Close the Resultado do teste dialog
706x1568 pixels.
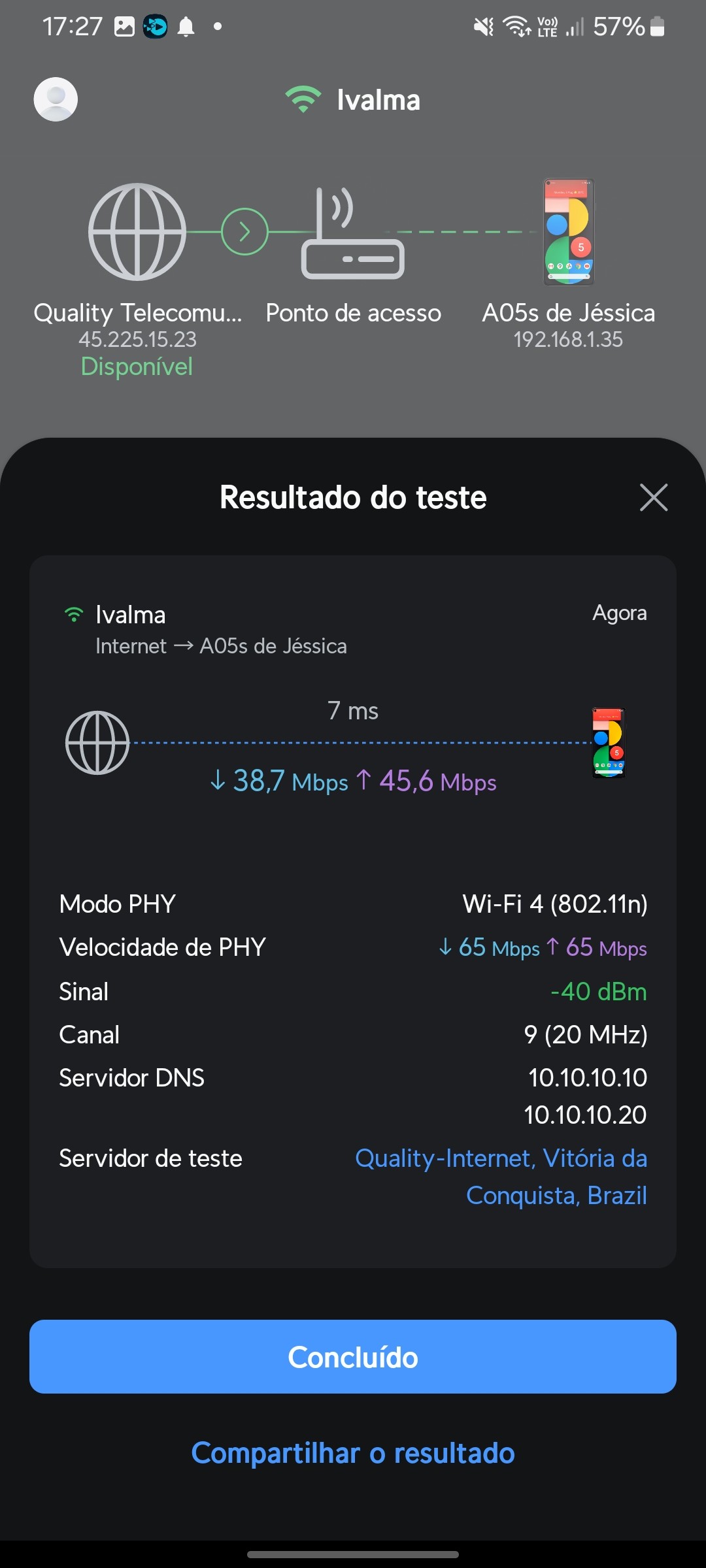pyautogui.click(x=653, y=498)
